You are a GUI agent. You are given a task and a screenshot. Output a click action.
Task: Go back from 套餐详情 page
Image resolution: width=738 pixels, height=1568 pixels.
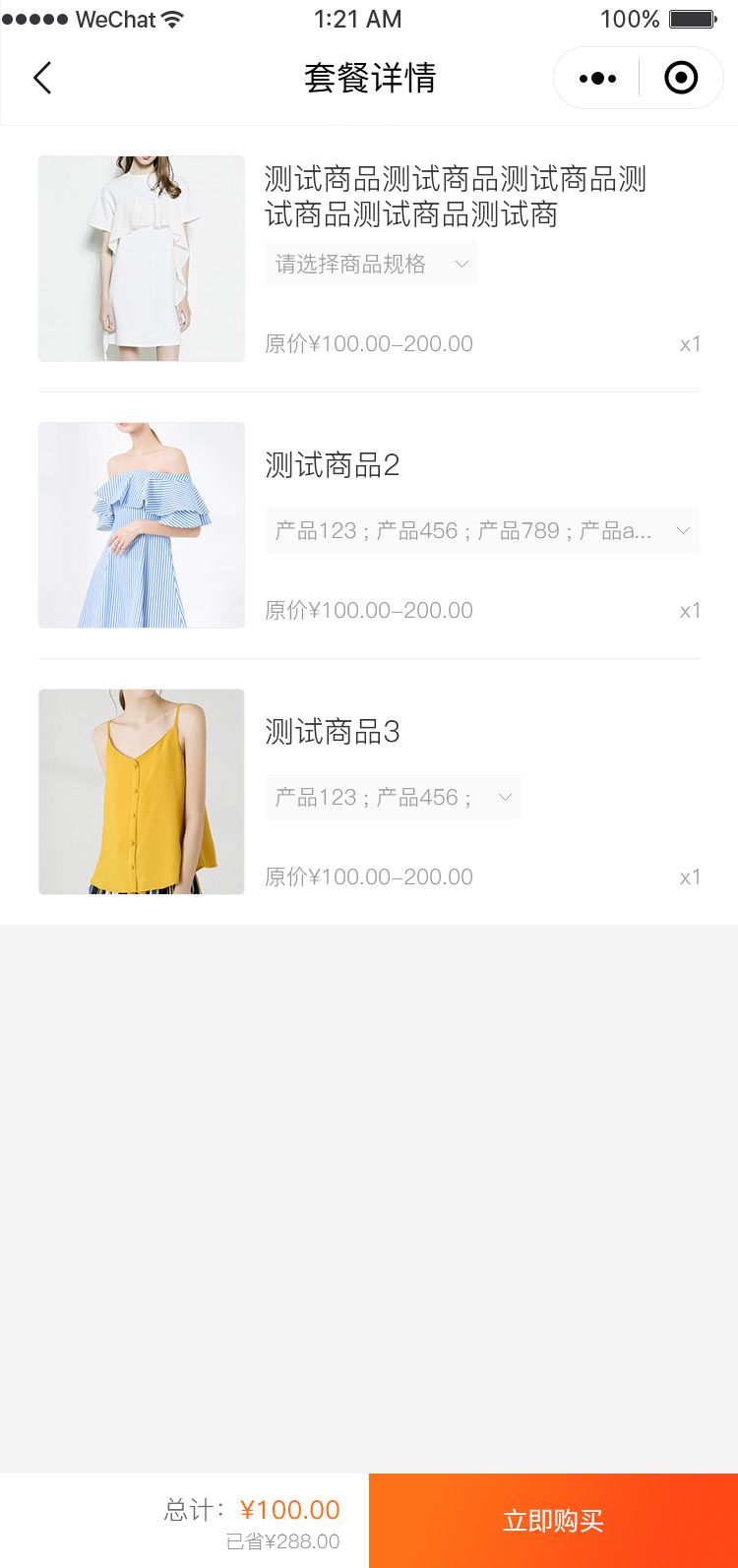[x=42, y=79]
